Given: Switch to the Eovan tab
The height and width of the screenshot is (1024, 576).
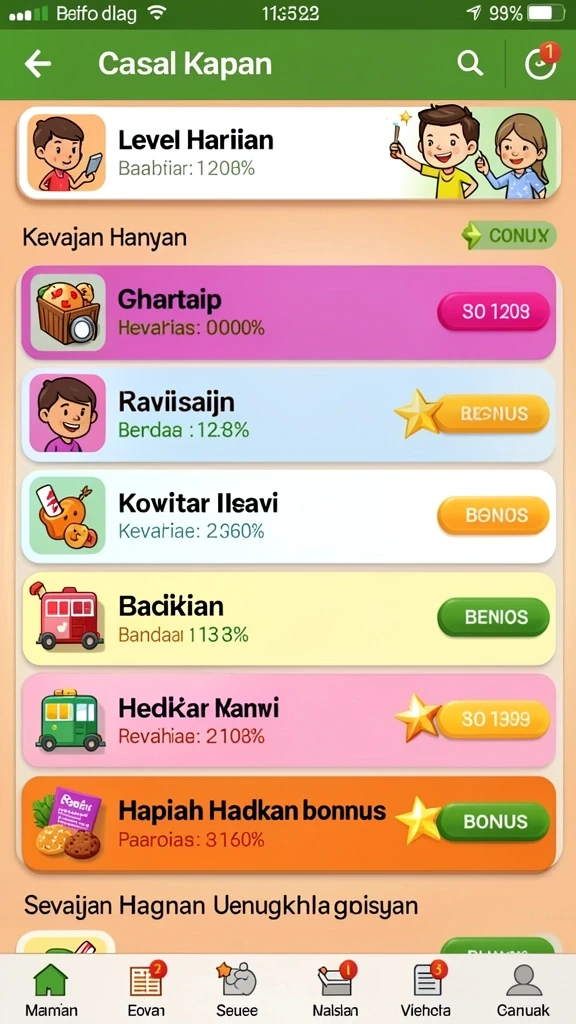Looking at the screenshot, I should pos(146,989).
